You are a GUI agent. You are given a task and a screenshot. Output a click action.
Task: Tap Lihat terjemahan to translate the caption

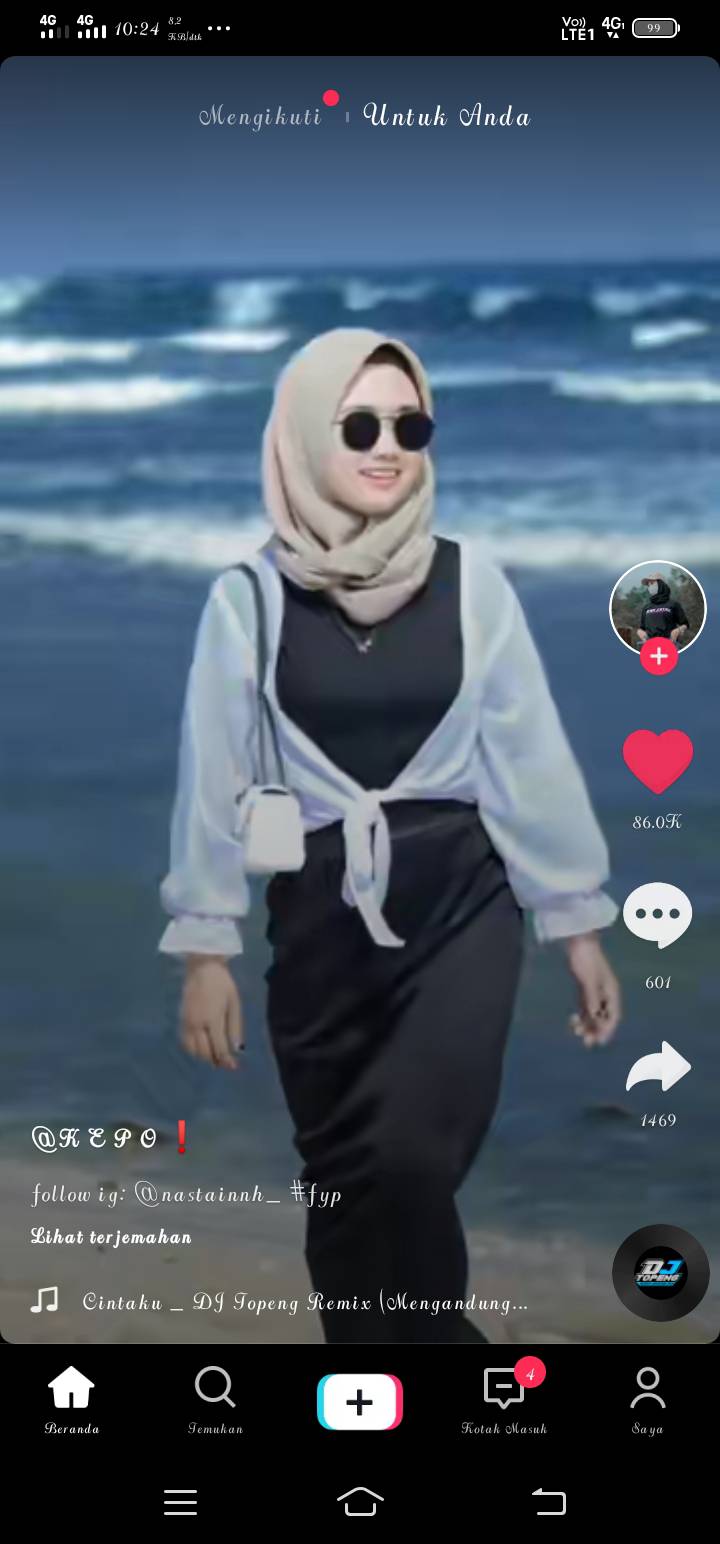coord(111,1237)
